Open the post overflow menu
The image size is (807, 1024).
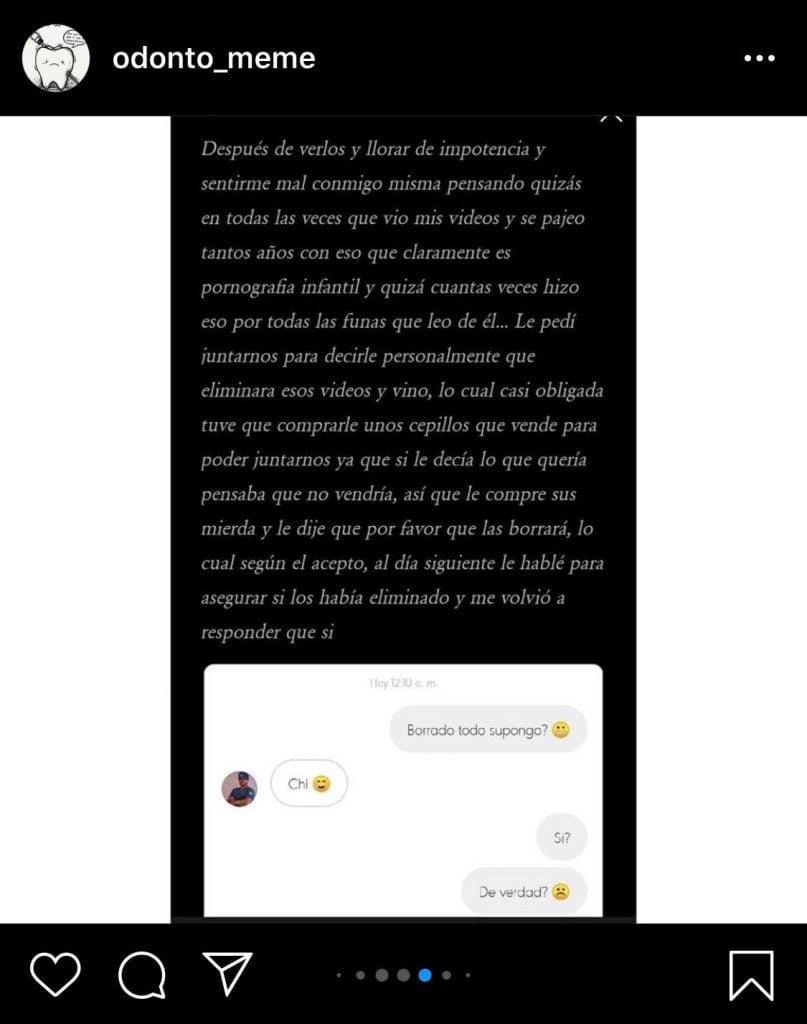click(x=759, y=59)
